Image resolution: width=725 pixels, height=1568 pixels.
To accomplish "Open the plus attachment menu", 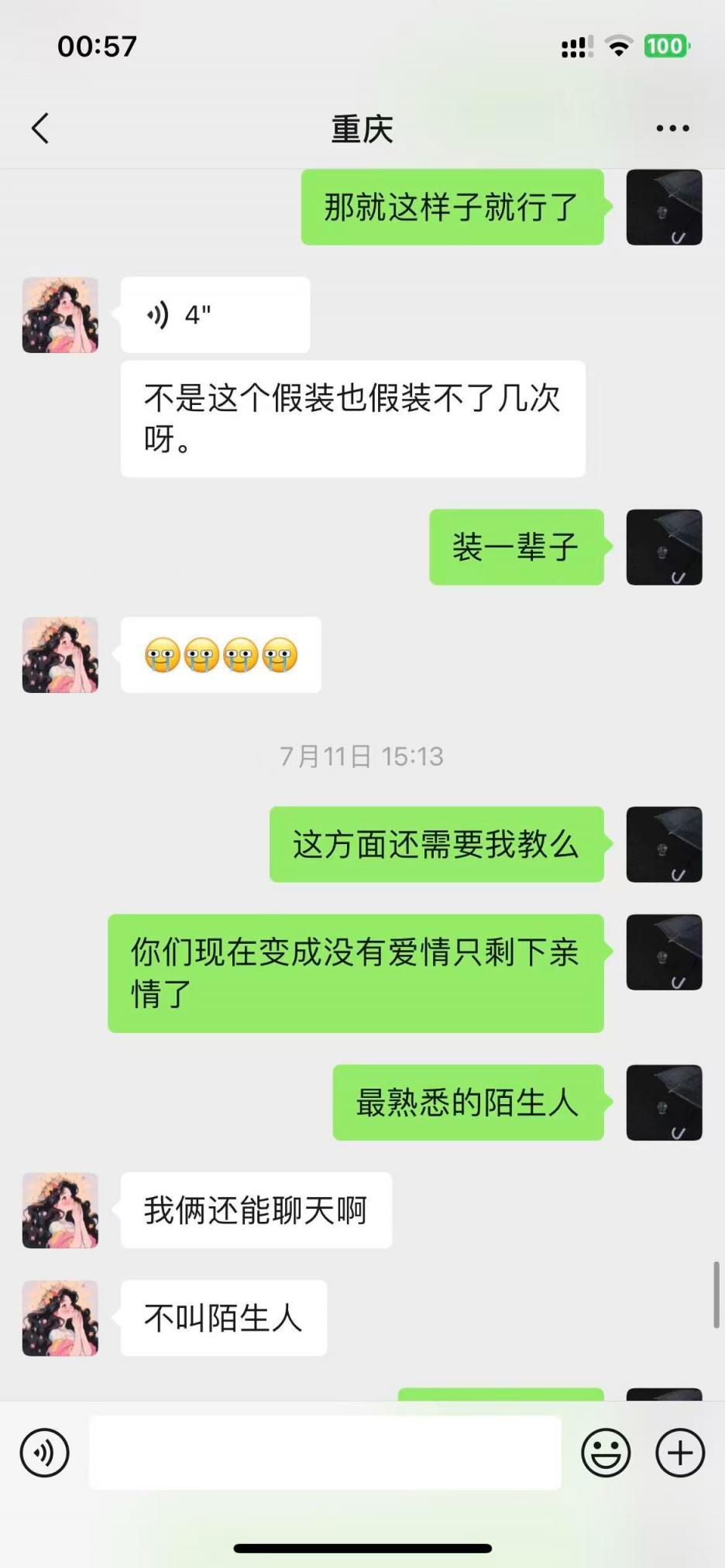I will click(680, 1453).
